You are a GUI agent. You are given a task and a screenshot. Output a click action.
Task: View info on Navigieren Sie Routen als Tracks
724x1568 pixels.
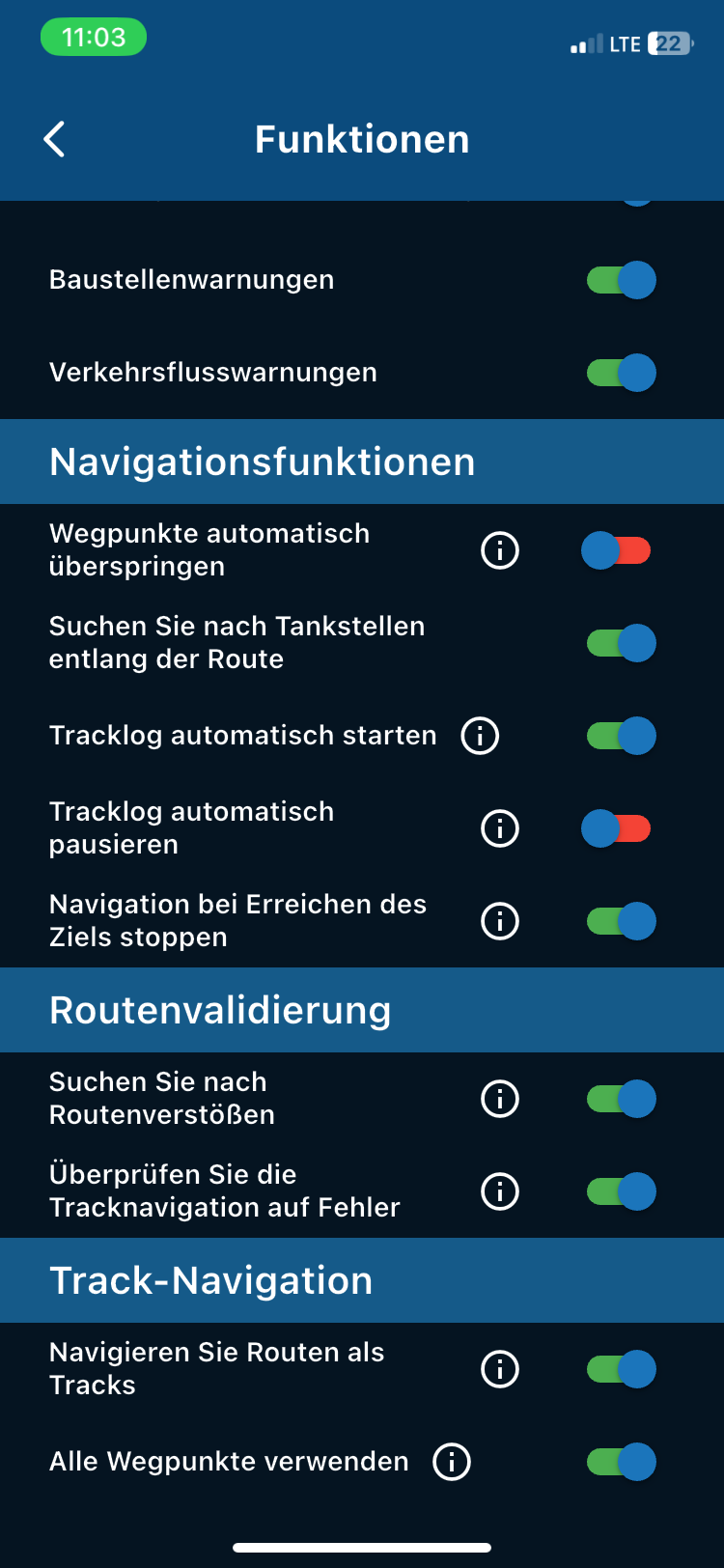[500, 1369]
